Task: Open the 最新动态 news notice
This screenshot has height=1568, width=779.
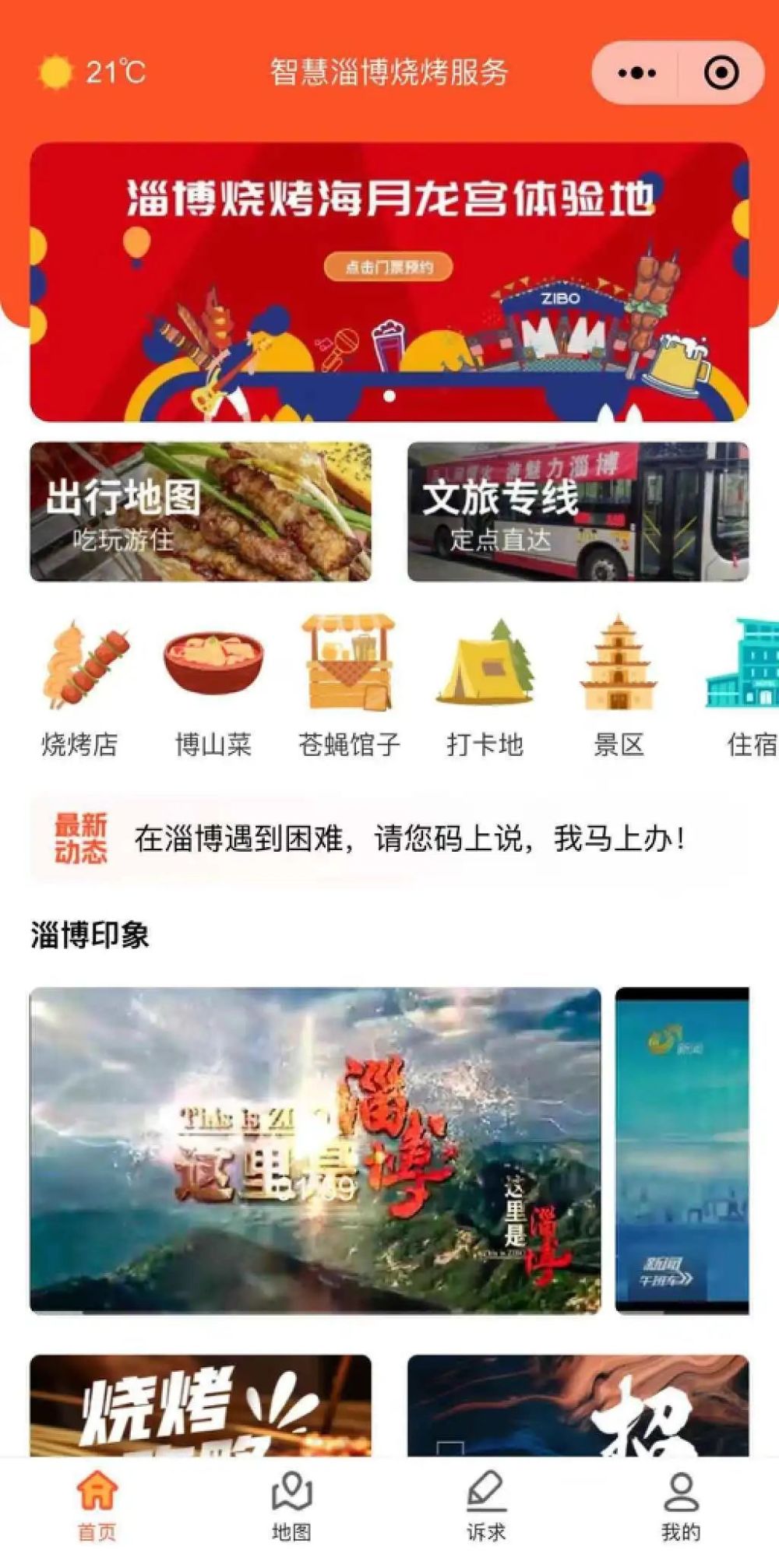Action: (x=389, y=838)
